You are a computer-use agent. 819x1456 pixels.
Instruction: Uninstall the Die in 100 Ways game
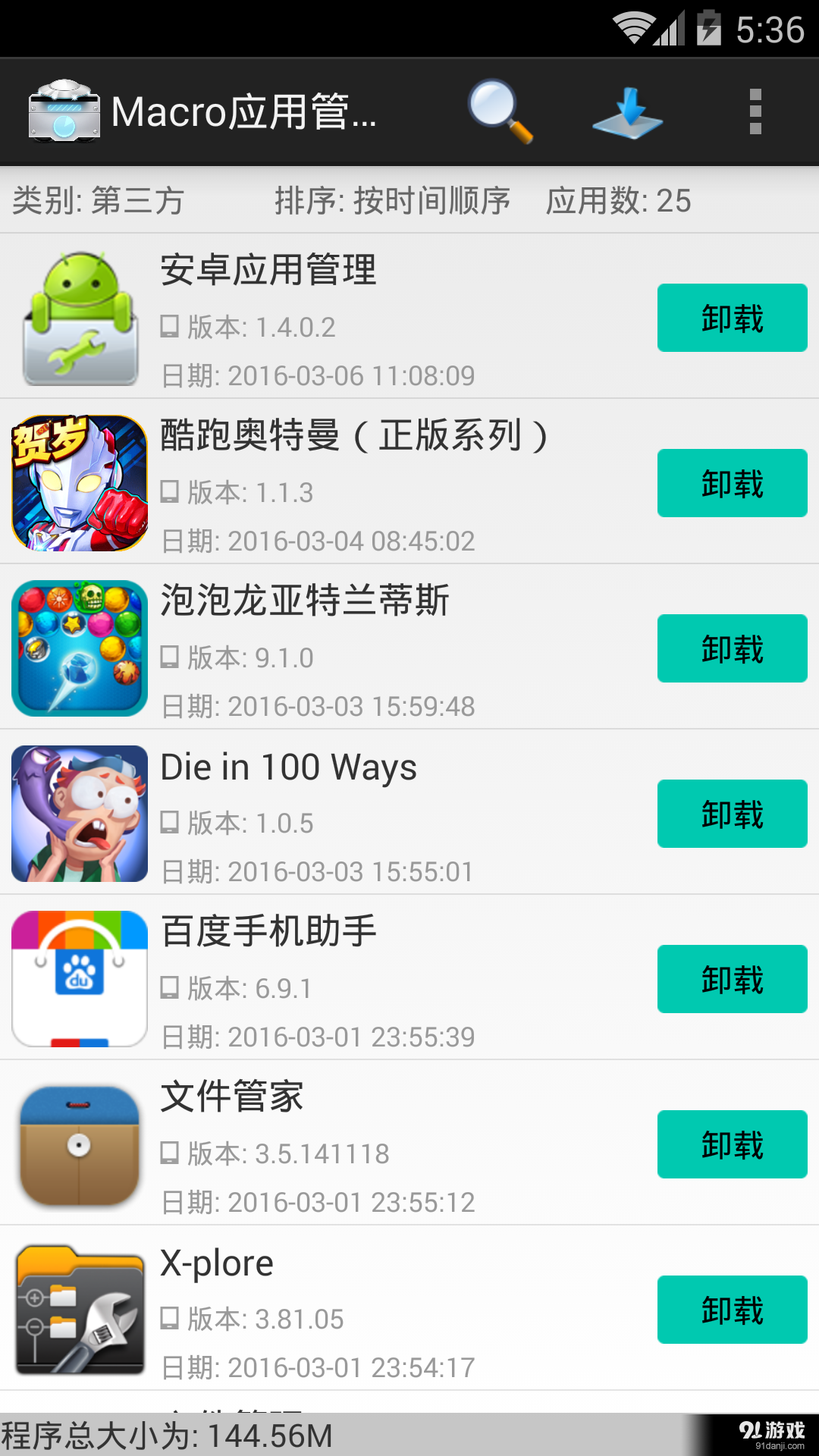pyautogui.click(x=732, y=814)
